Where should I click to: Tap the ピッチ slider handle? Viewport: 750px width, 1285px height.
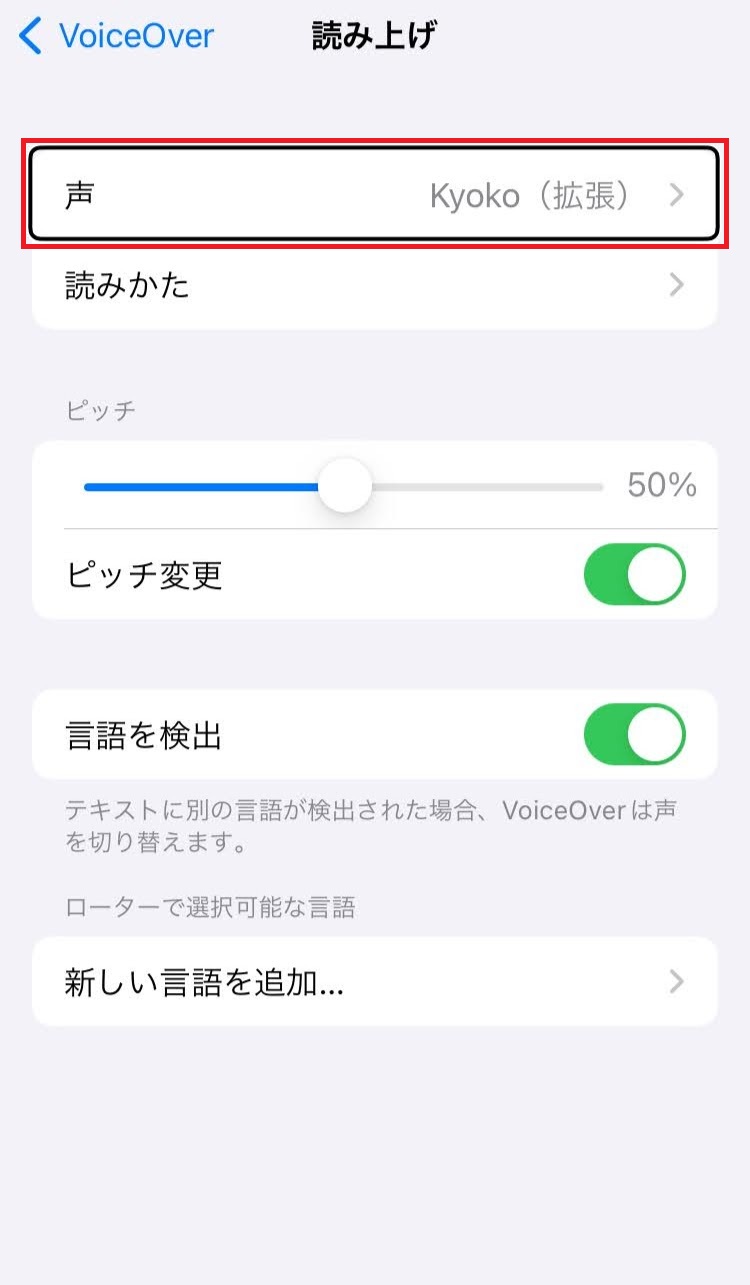point(345,487)
